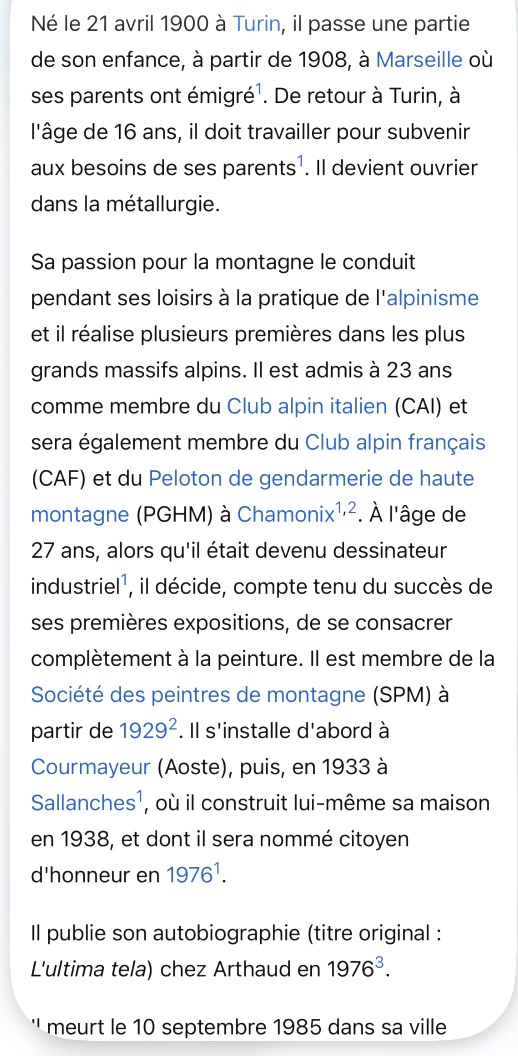518x1056 pixels.
Task: Open the Sallanches link
Action: coord(84,801)
